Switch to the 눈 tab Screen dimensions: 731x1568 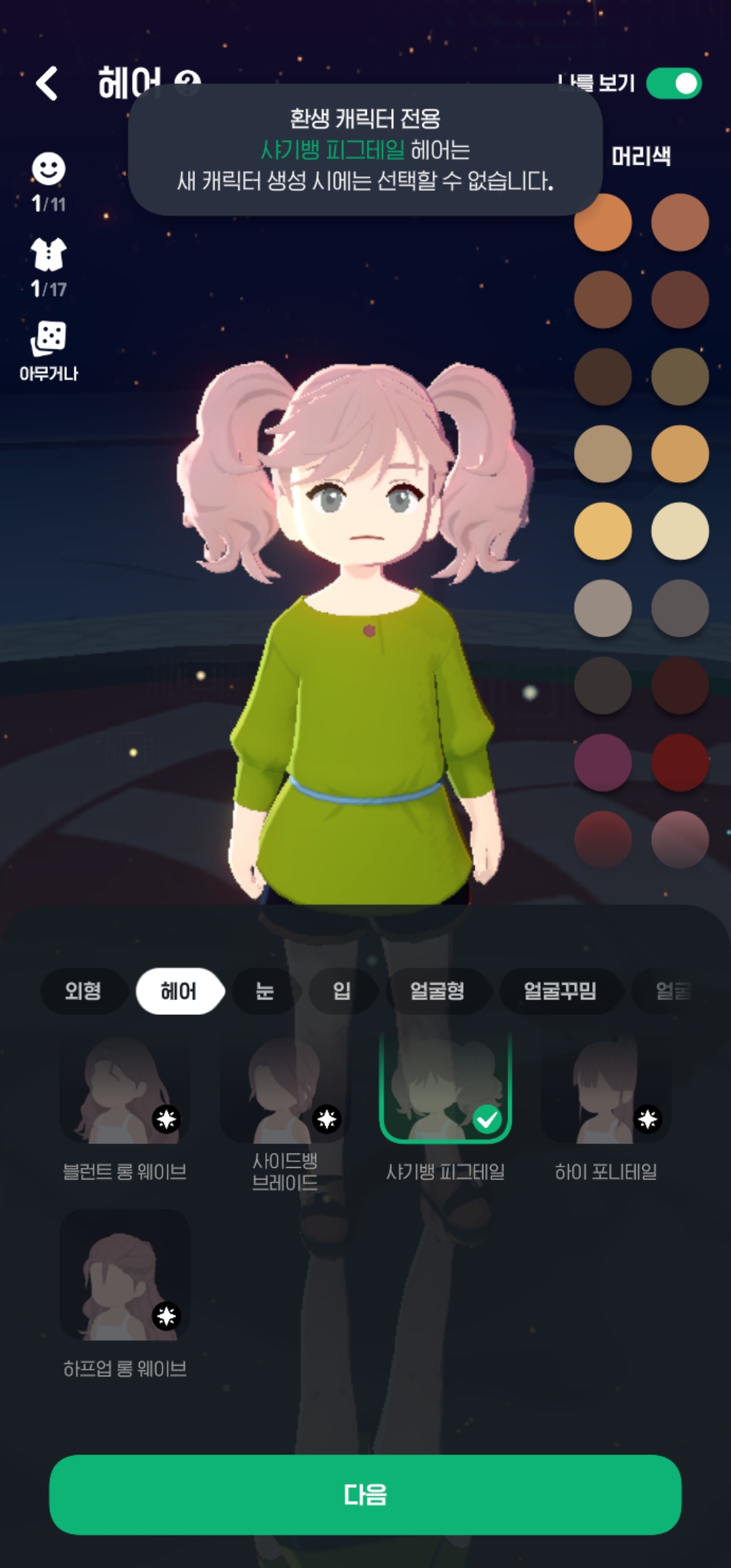(x=263, y=990)
